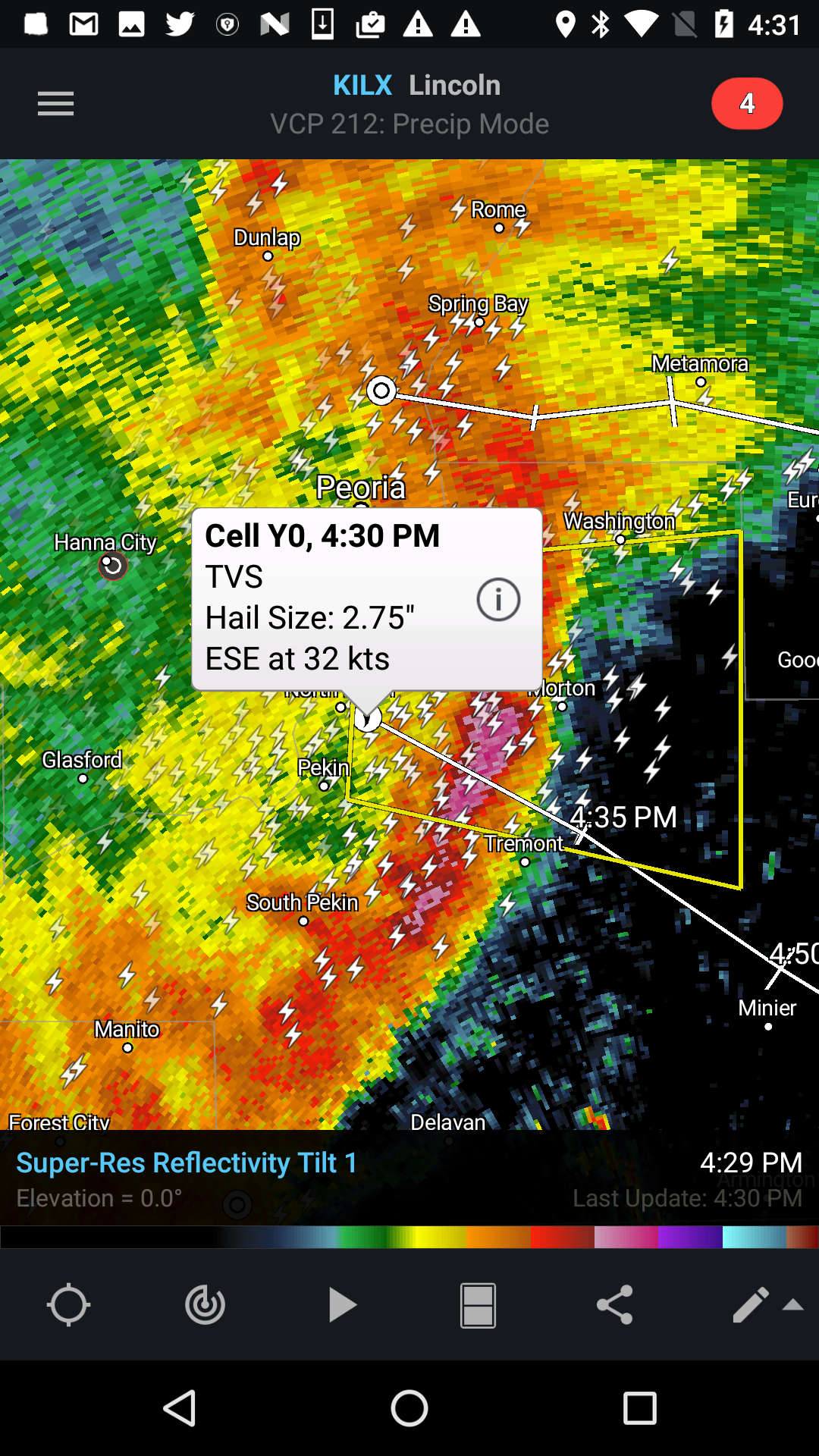819x1456 pixels.
Task: Go back using system back button
Action: pyautogui.click(x=180, y=1408)
